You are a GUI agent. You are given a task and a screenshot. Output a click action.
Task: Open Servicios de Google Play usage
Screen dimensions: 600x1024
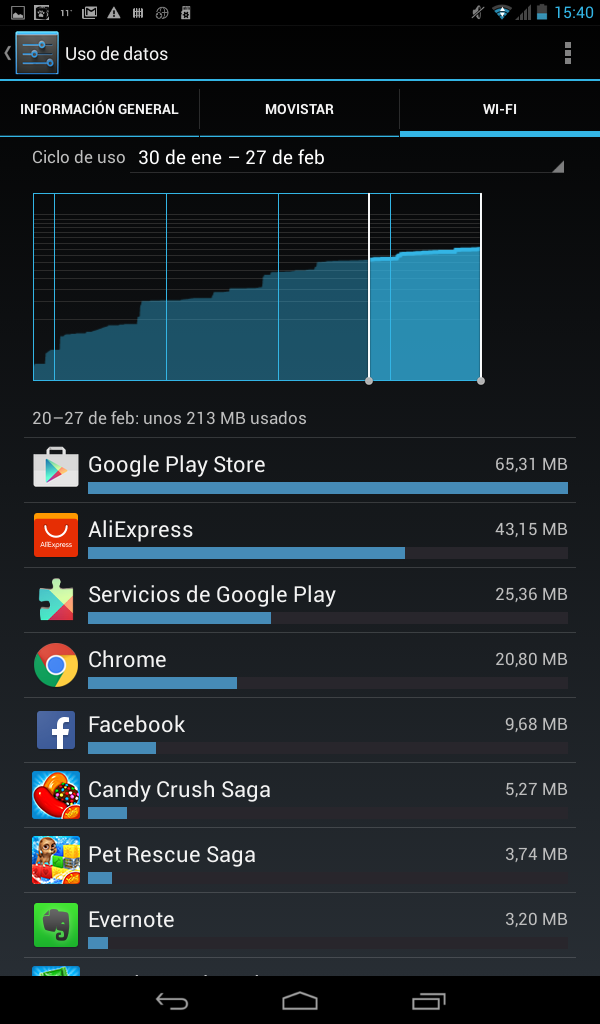tap(300, 600)
